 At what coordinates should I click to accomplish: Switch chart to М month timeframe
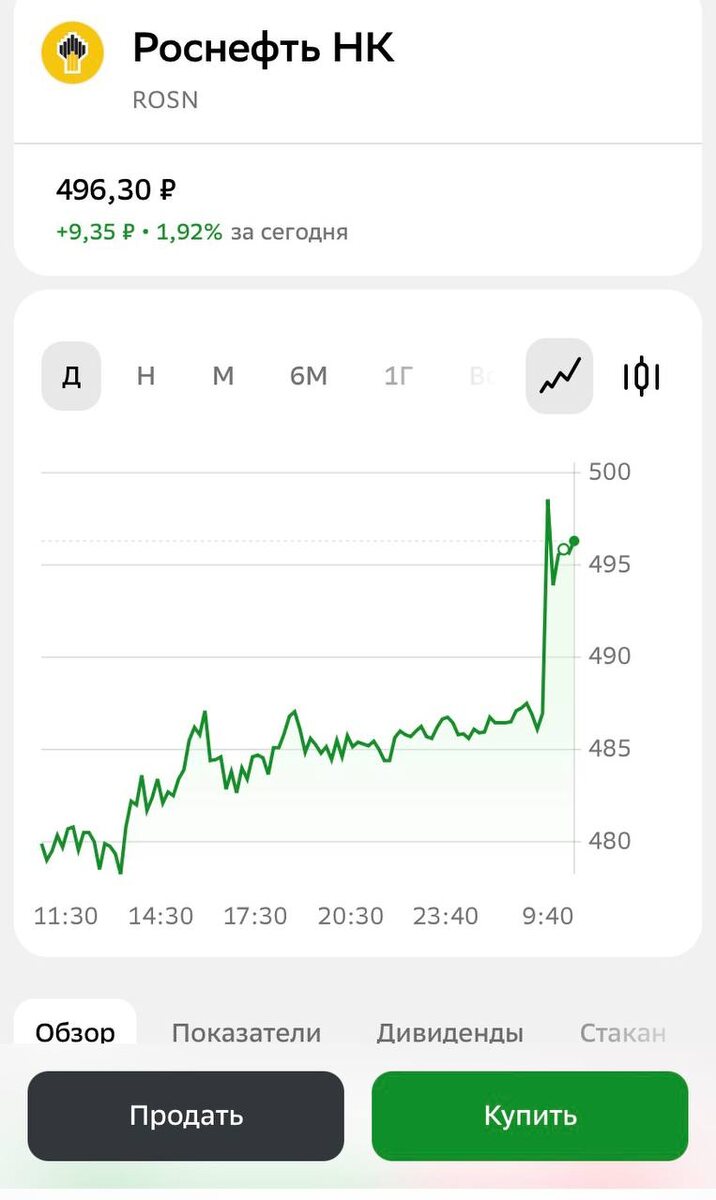[x=223, y=376]
